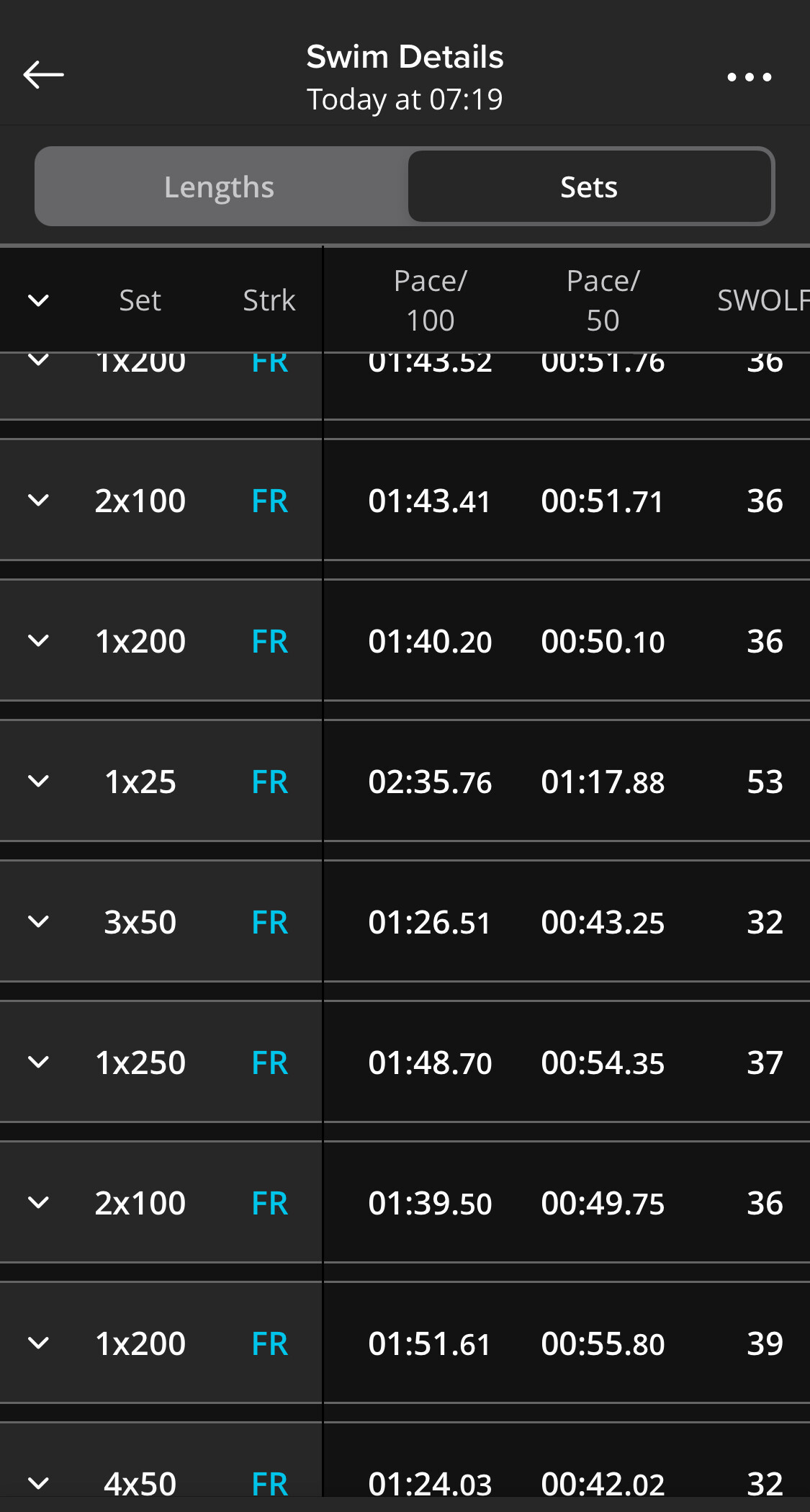The width and height of the screenshot is (810, 1512).
Task: Expand the 1x200 row paced 01:40.20
Action: pos(38,640)
